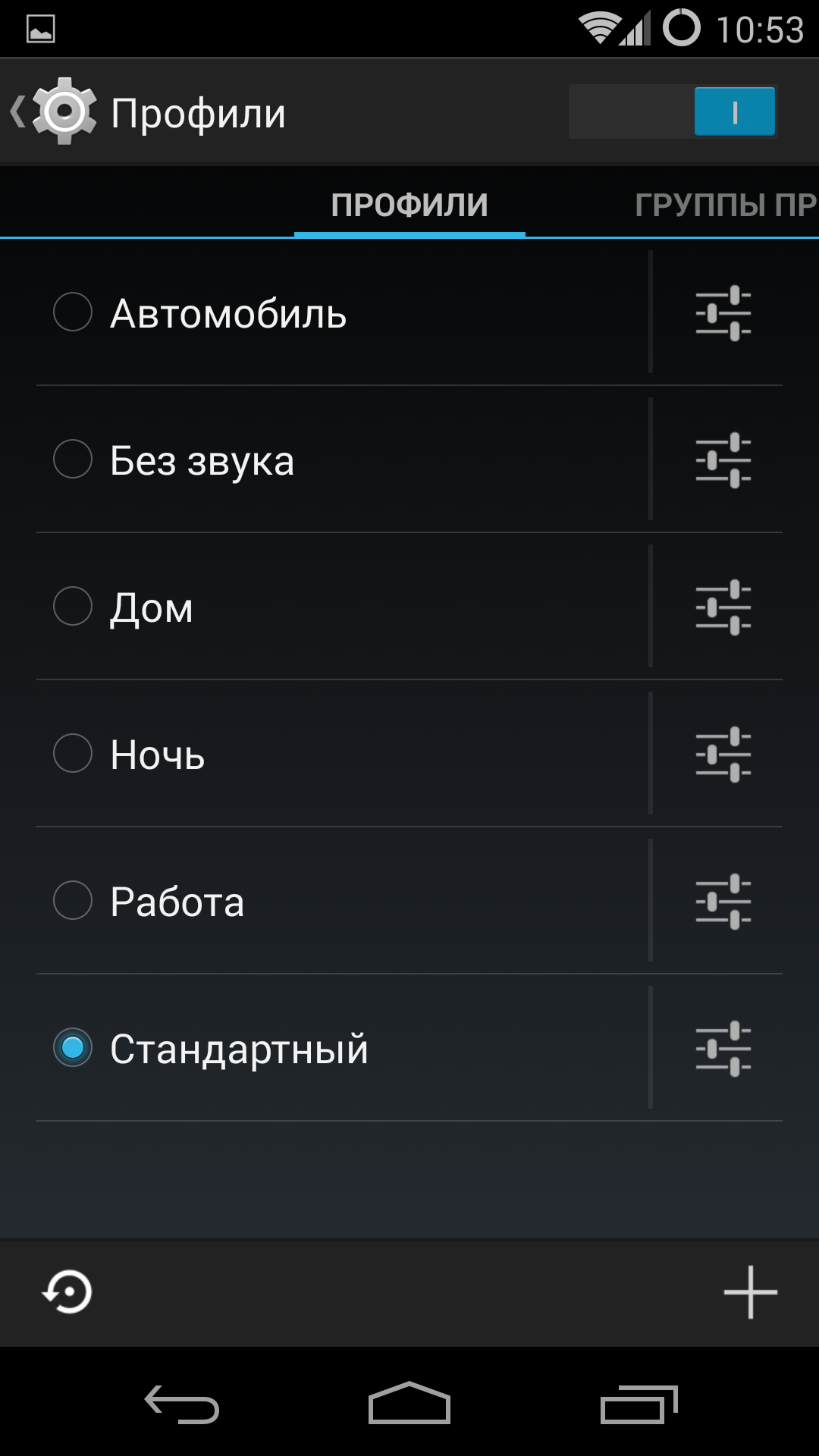The image size is (819, 1456).
Task: Switch to the Группы tab
Action: (x=724, y=205)
